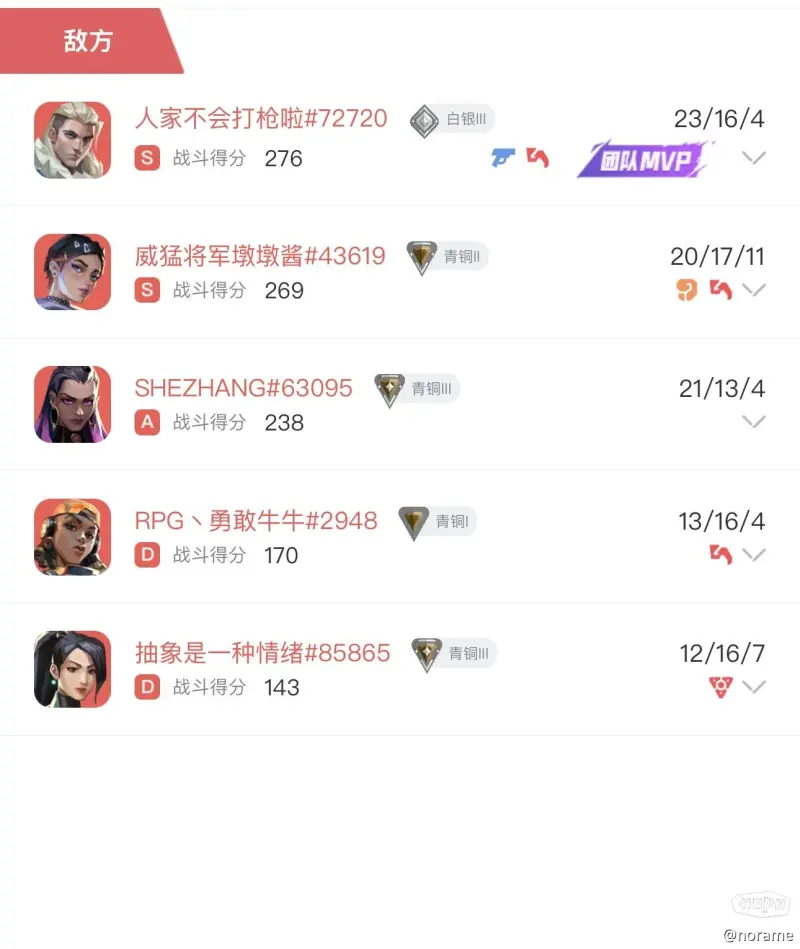Expand details for 人家不会打枪啦#72720
The width and height of the screenshot is (800, 949).
[754, 158]
